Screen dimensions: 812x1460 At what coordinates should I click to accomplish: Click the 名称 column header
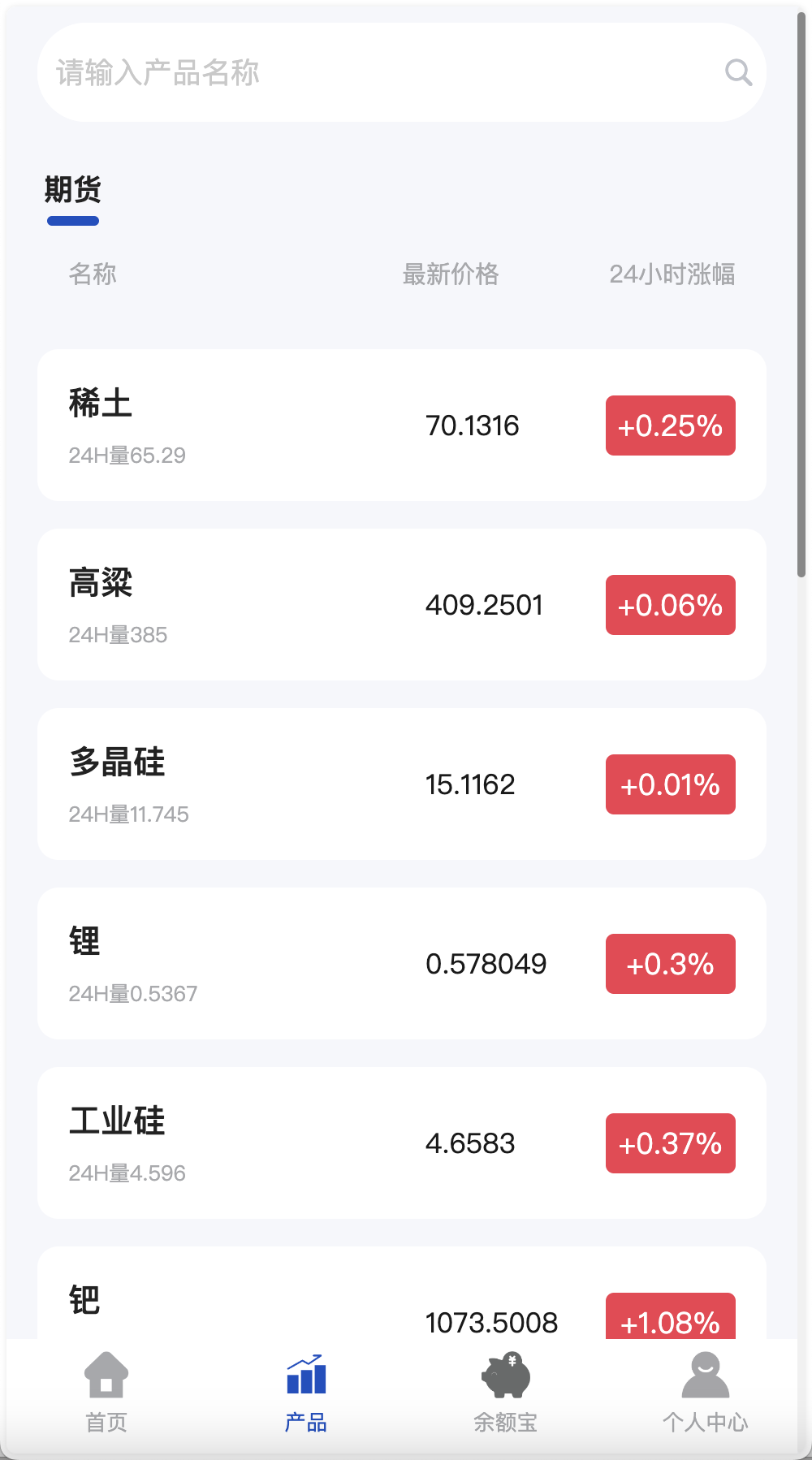tap(93, 274)
